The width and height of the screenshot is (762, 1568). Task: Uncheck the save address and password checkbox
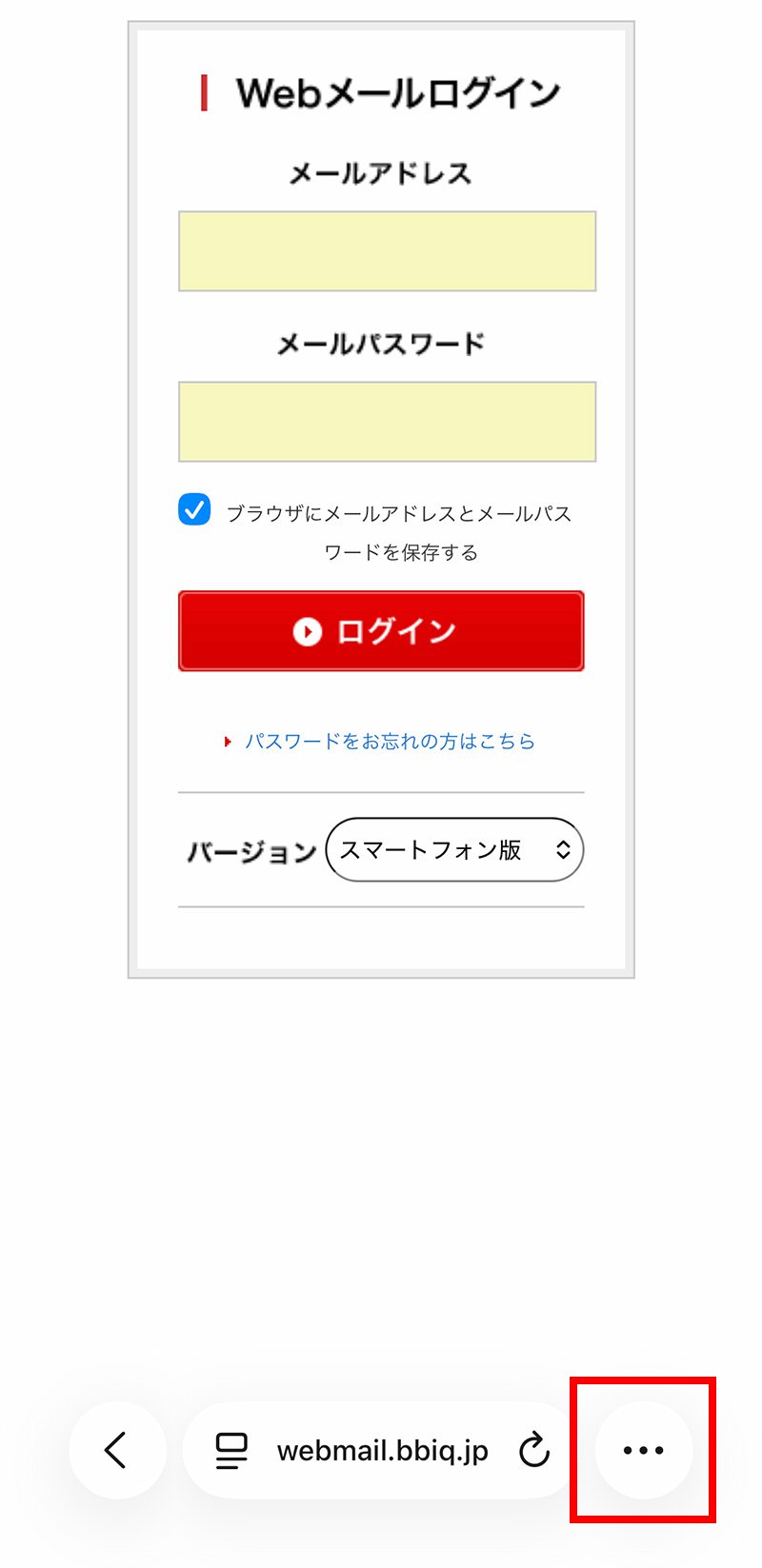tap(195, 510)
